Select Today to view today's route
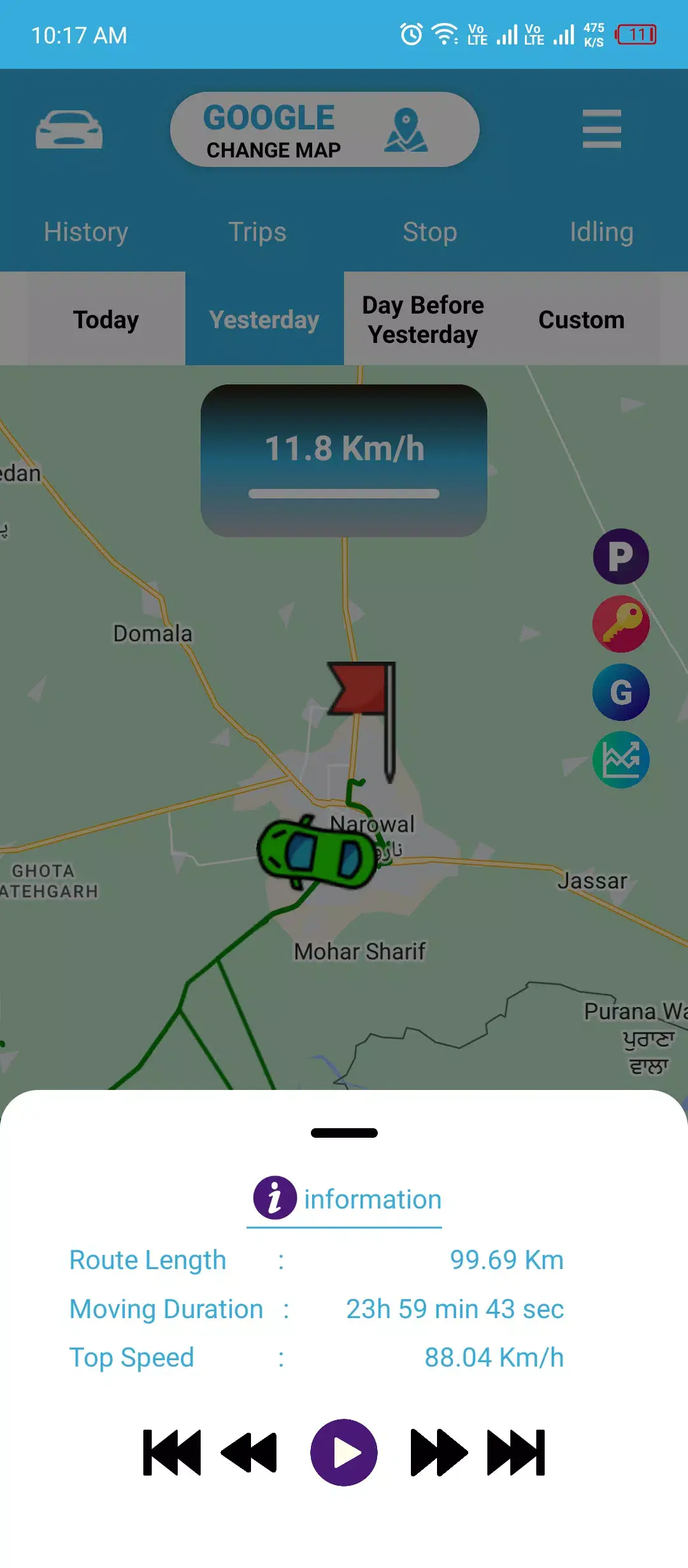This screenshot has width=688, height=1568. pos(105,319)
